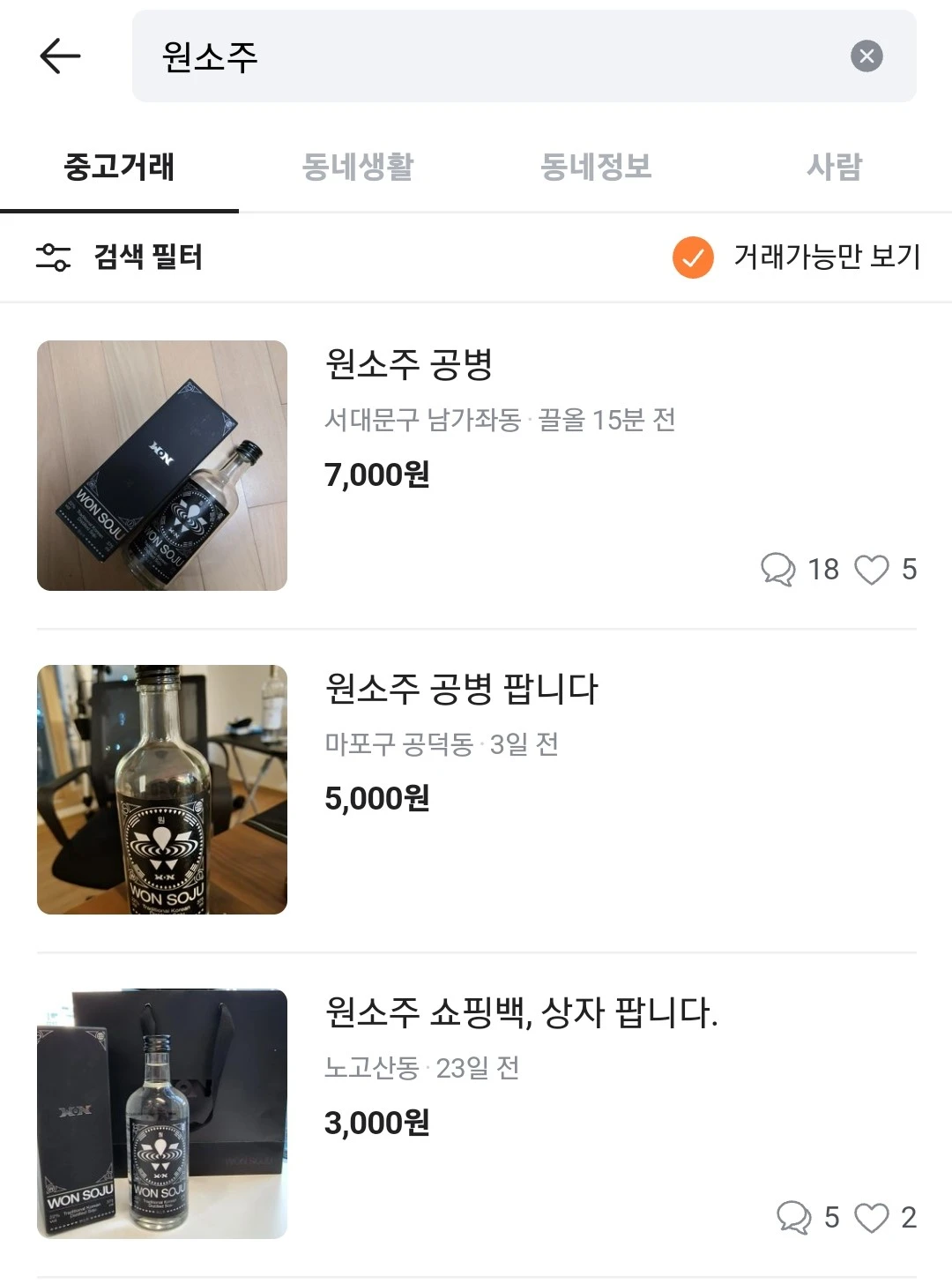Toggle the 거래가능만 보기 checkbox
Viewport: 952px width, 1284px height.
click(694, 258)
